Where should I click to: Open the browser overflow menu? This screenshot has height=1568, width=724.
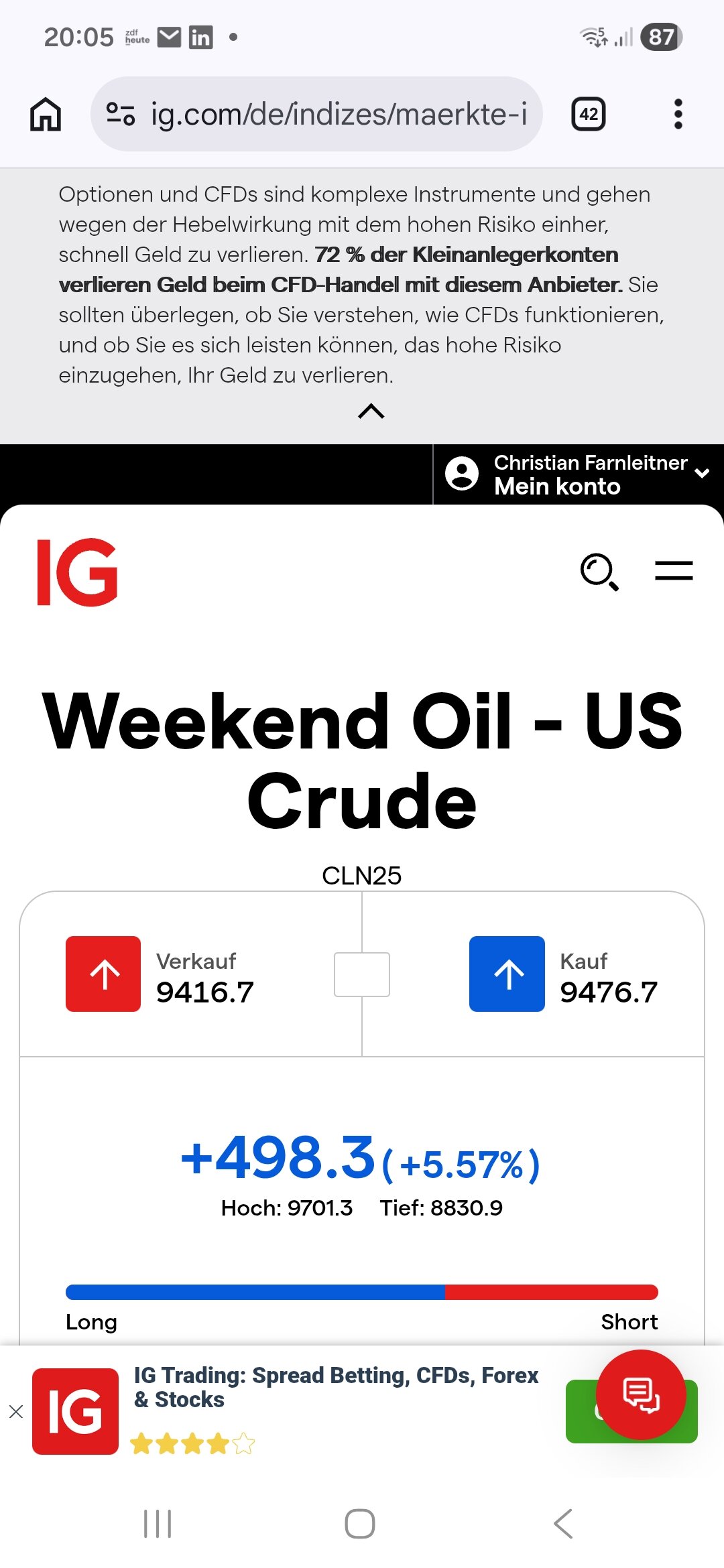coord(678,114)
